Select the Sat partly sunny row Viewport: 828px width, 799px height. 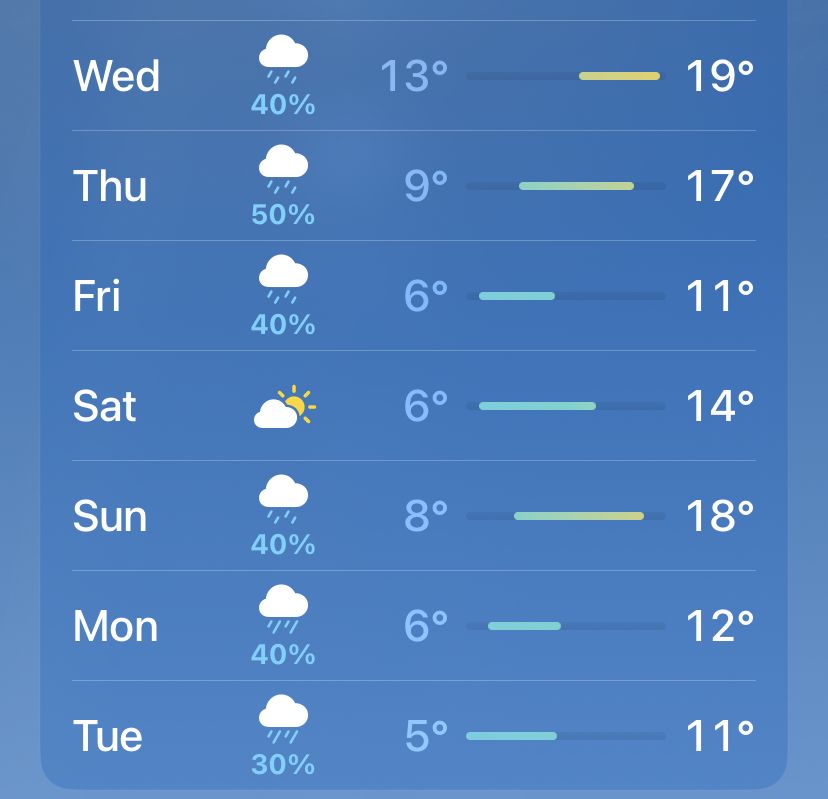tap(413, 406)
